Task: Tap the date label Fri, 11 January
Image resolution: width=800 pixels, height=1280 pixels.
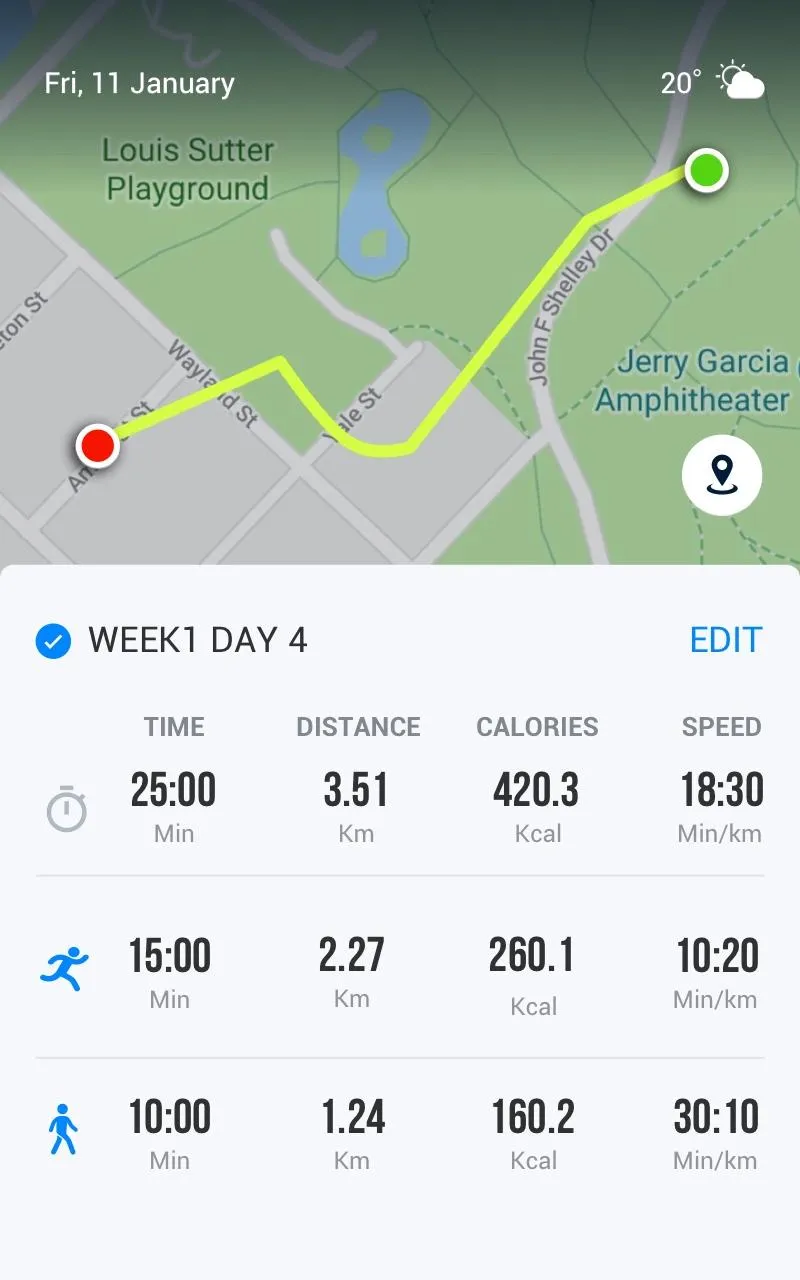Action: pyautogui.click(x=138, y=84)
